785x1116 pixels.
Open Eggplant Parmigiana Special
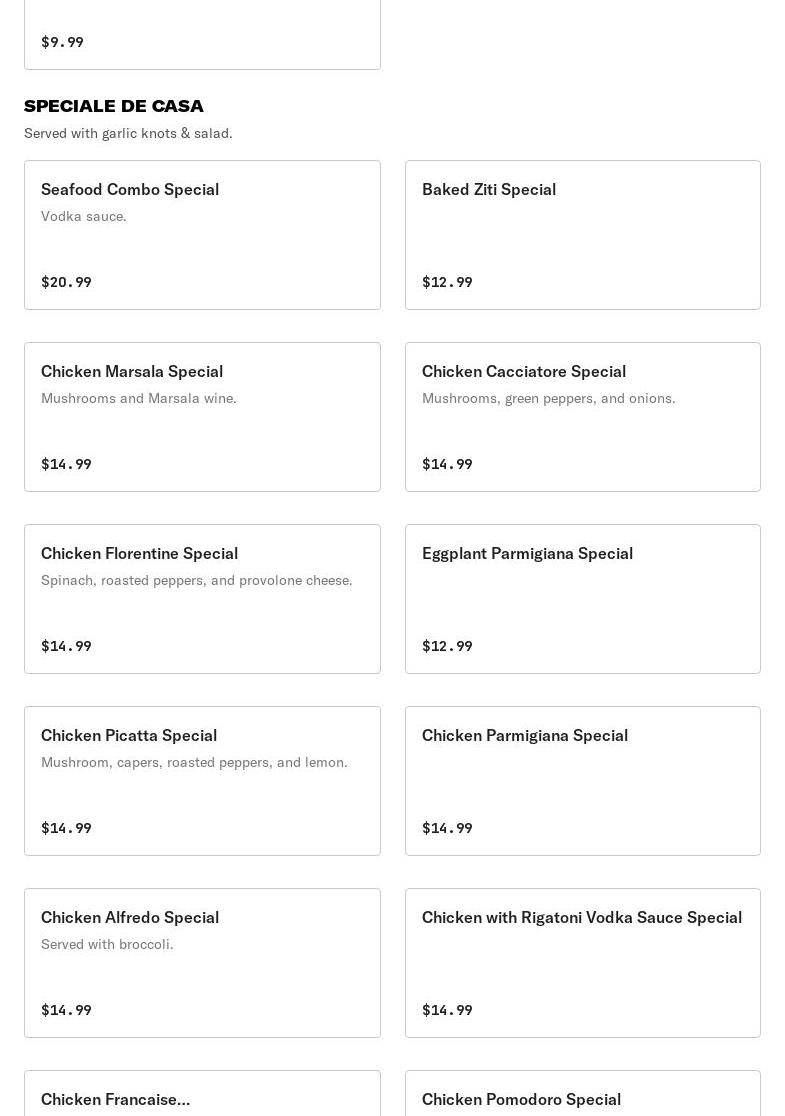pos(582,599)
